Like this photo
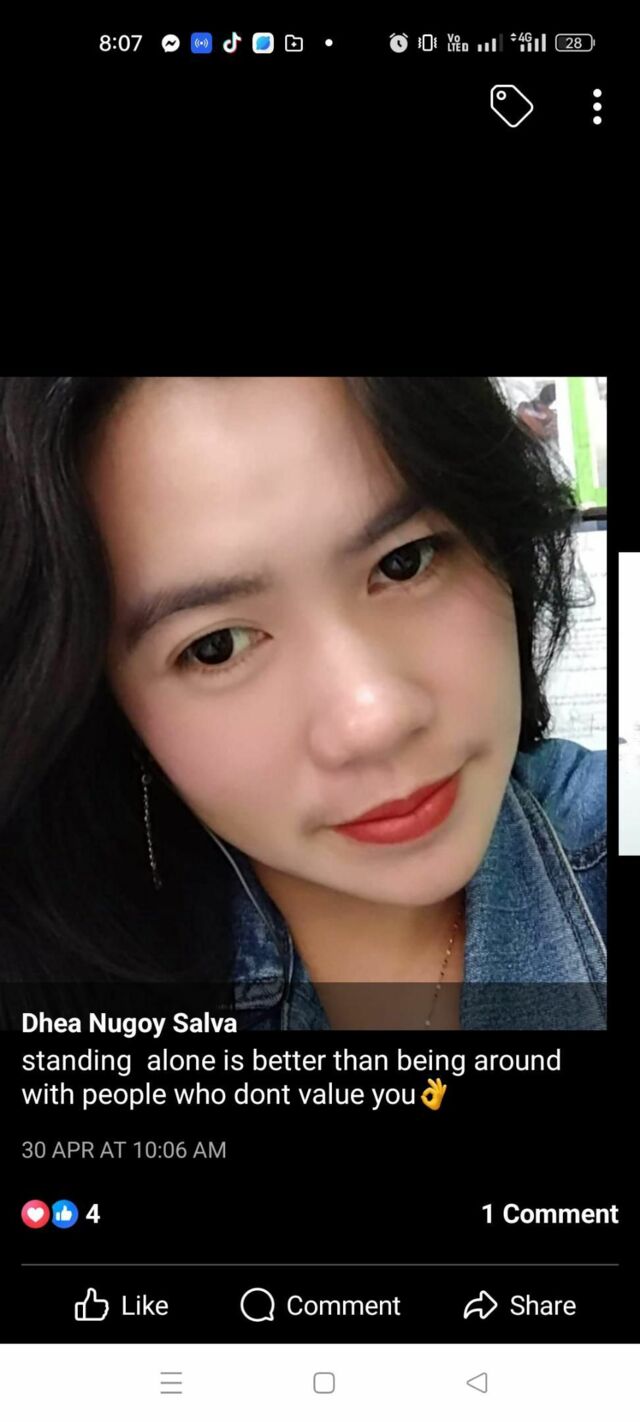 121,1305
